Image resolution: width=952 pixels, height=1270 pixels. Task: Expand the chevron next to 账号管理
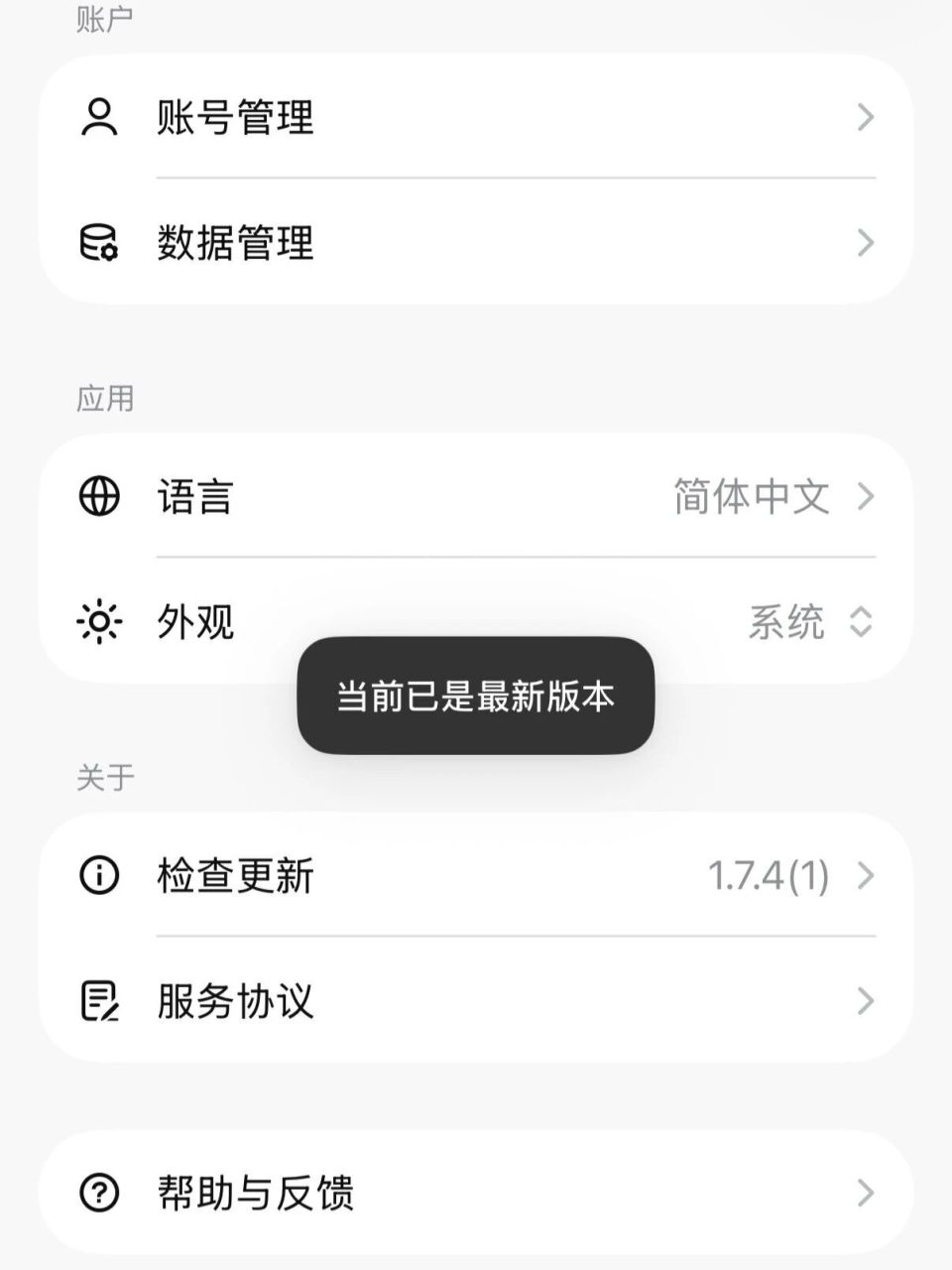(x=867, y=118)
